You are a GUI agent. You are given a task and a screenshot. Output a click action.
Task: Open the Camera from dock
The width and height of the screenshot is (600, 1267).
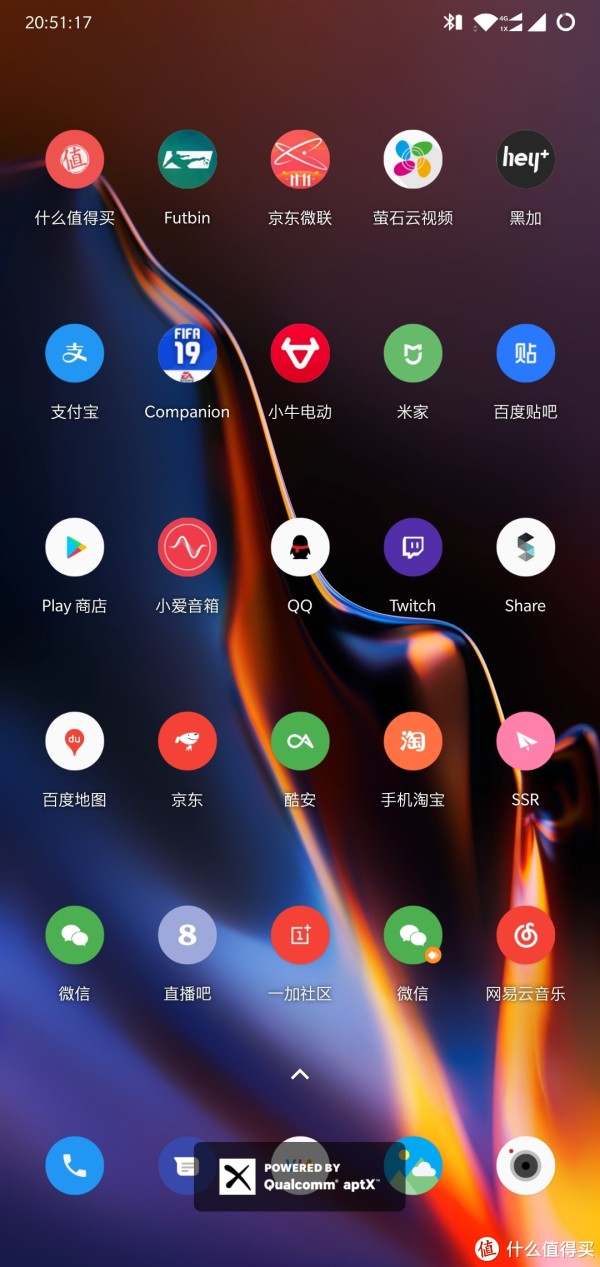coord(526,1166)
